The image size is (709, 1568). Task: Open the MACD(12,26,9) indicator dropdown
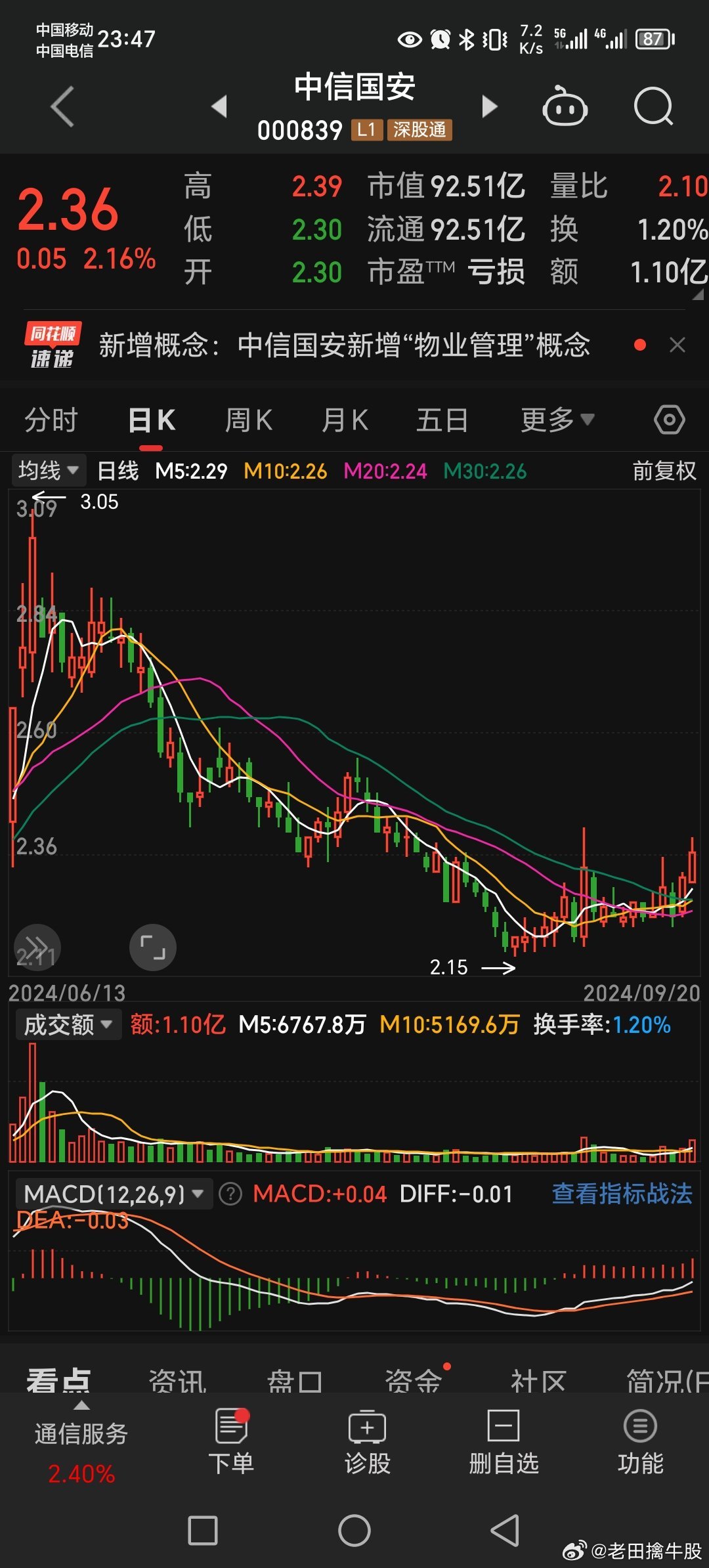(x=114, y=1194)
